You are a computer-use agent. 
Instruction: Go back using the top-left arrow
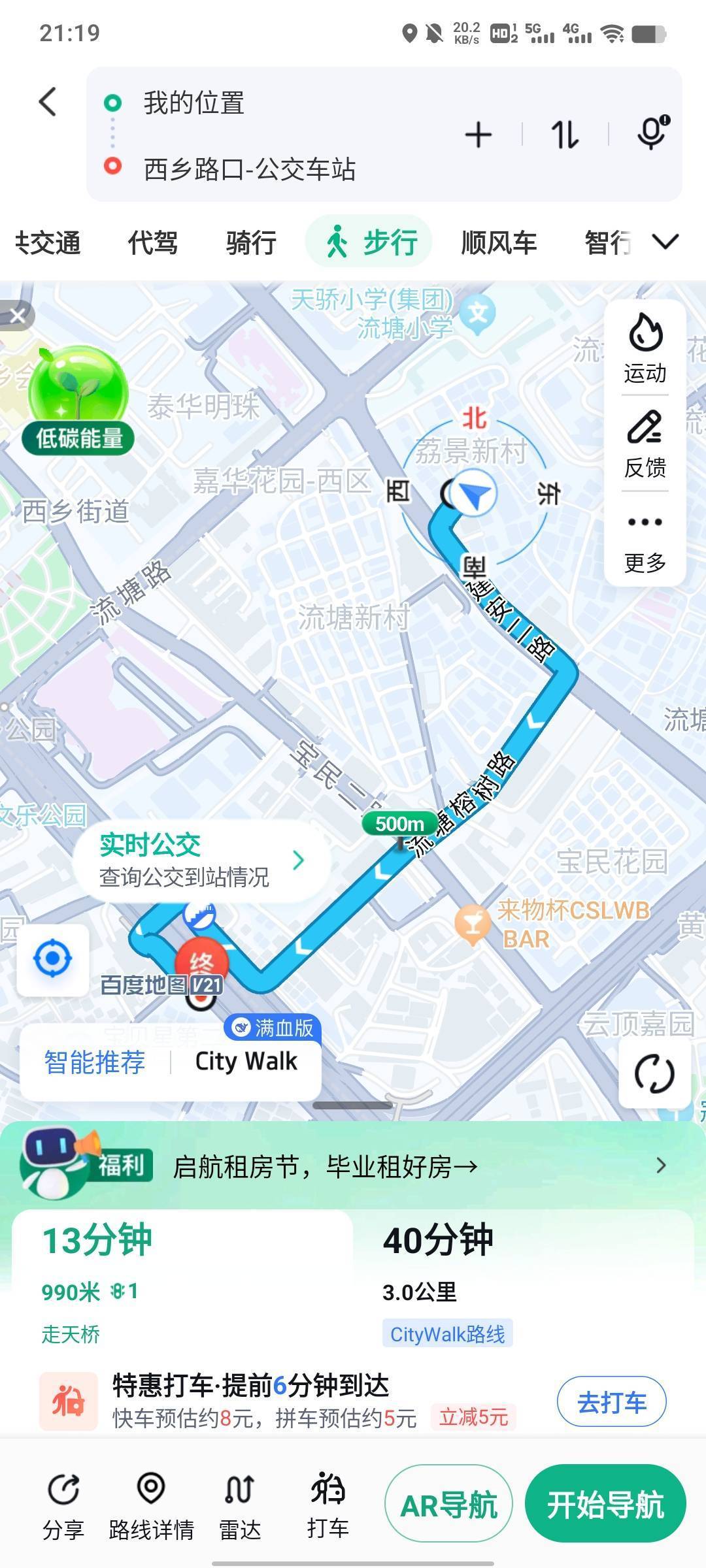48,102
